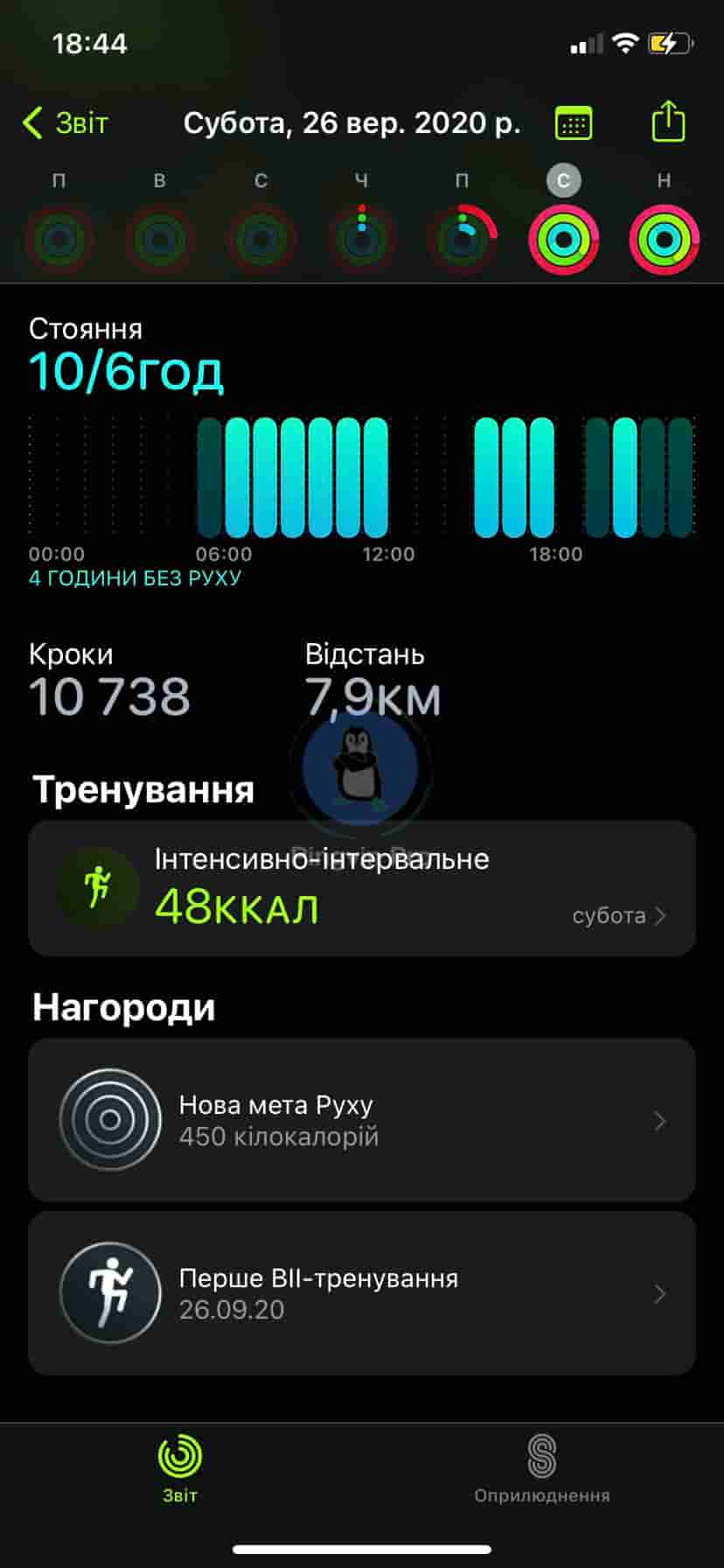Open Інтенсивно-інтервальне workout card

point(362,887)
